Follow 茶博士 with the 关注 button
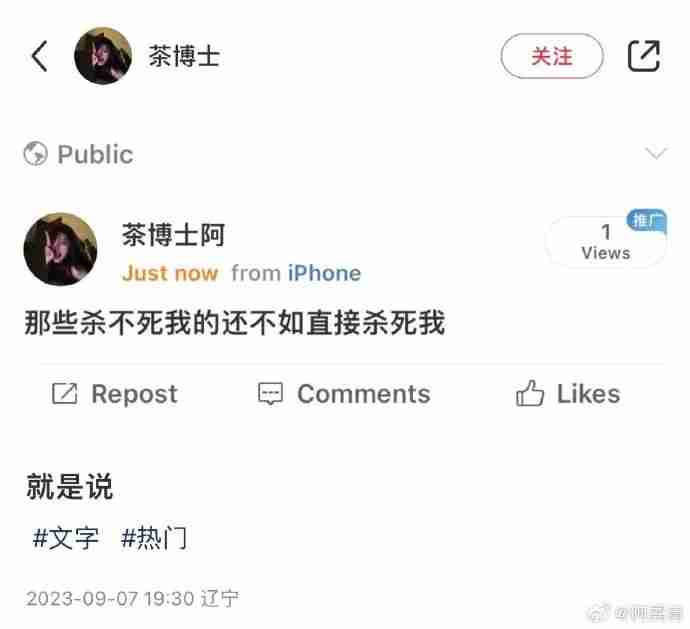 pos(552,56)
